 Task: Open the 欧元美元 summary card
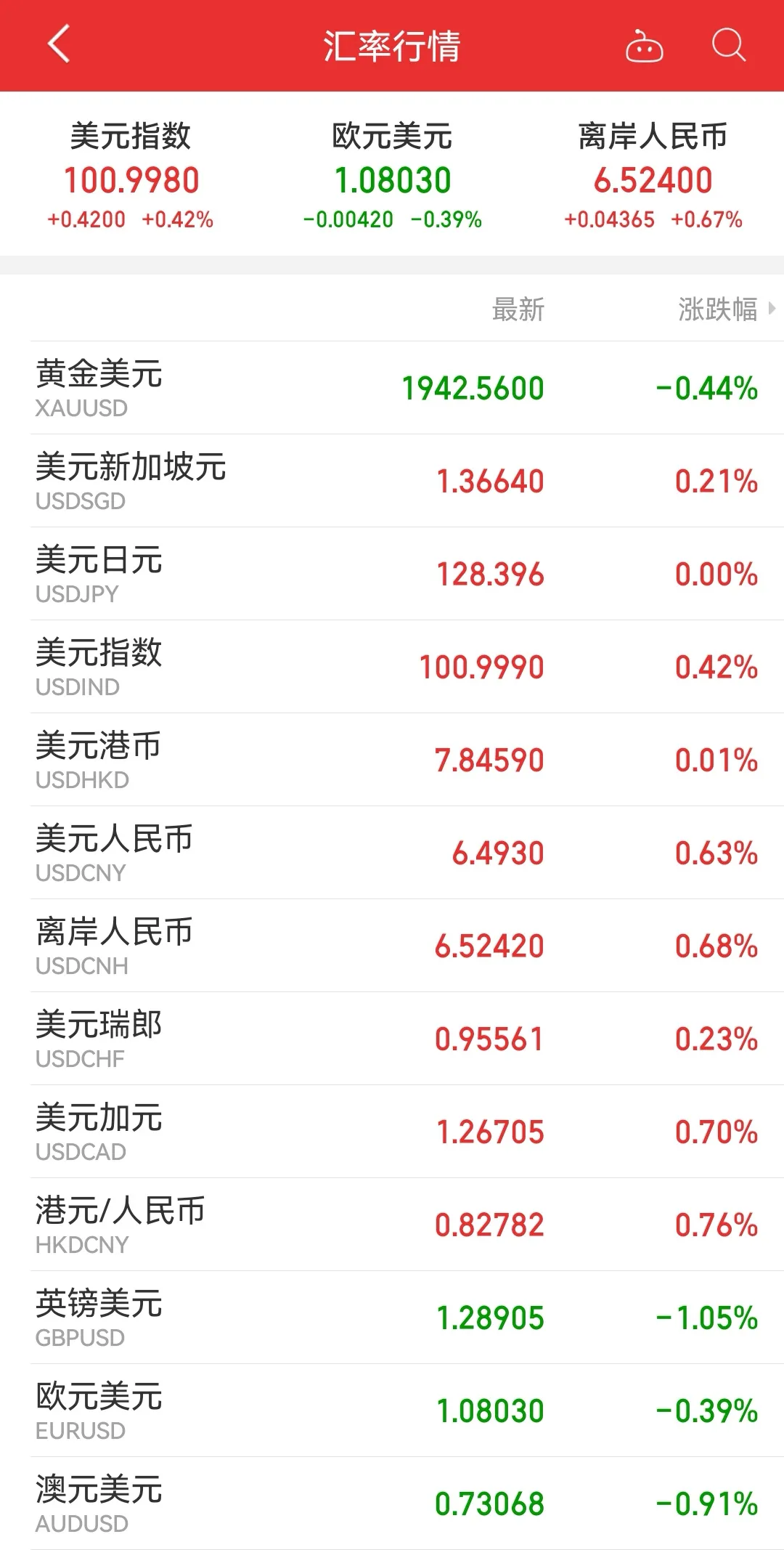pos(392,176)
